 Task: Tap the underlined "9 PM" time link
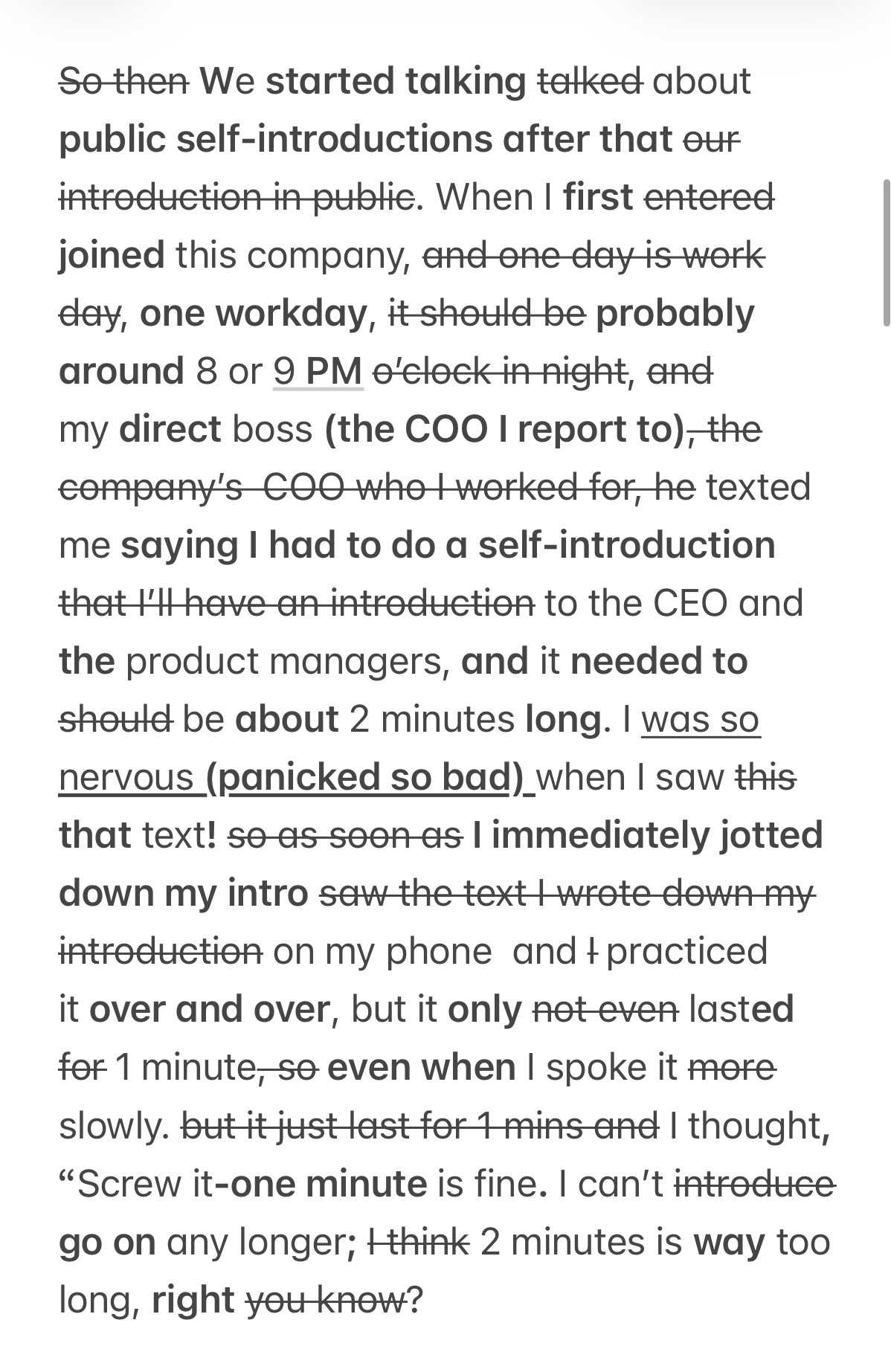click(318, 371)
